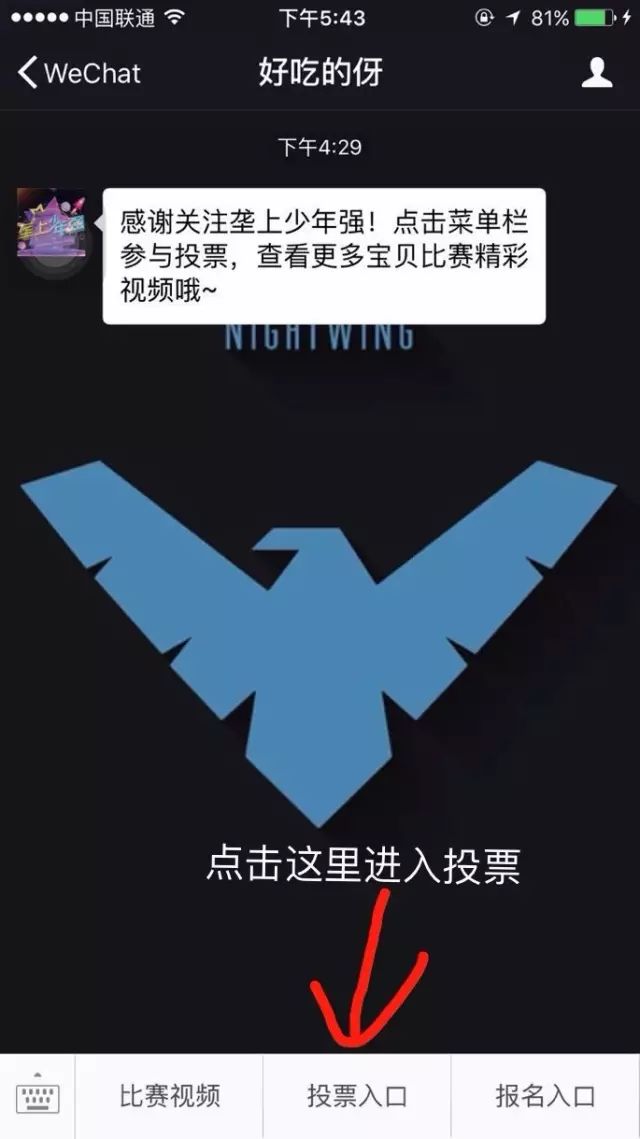Switch to keyboard input mode
Image resolution: width=640 pixels, height=1139 pixels.
pos(38,1097)
